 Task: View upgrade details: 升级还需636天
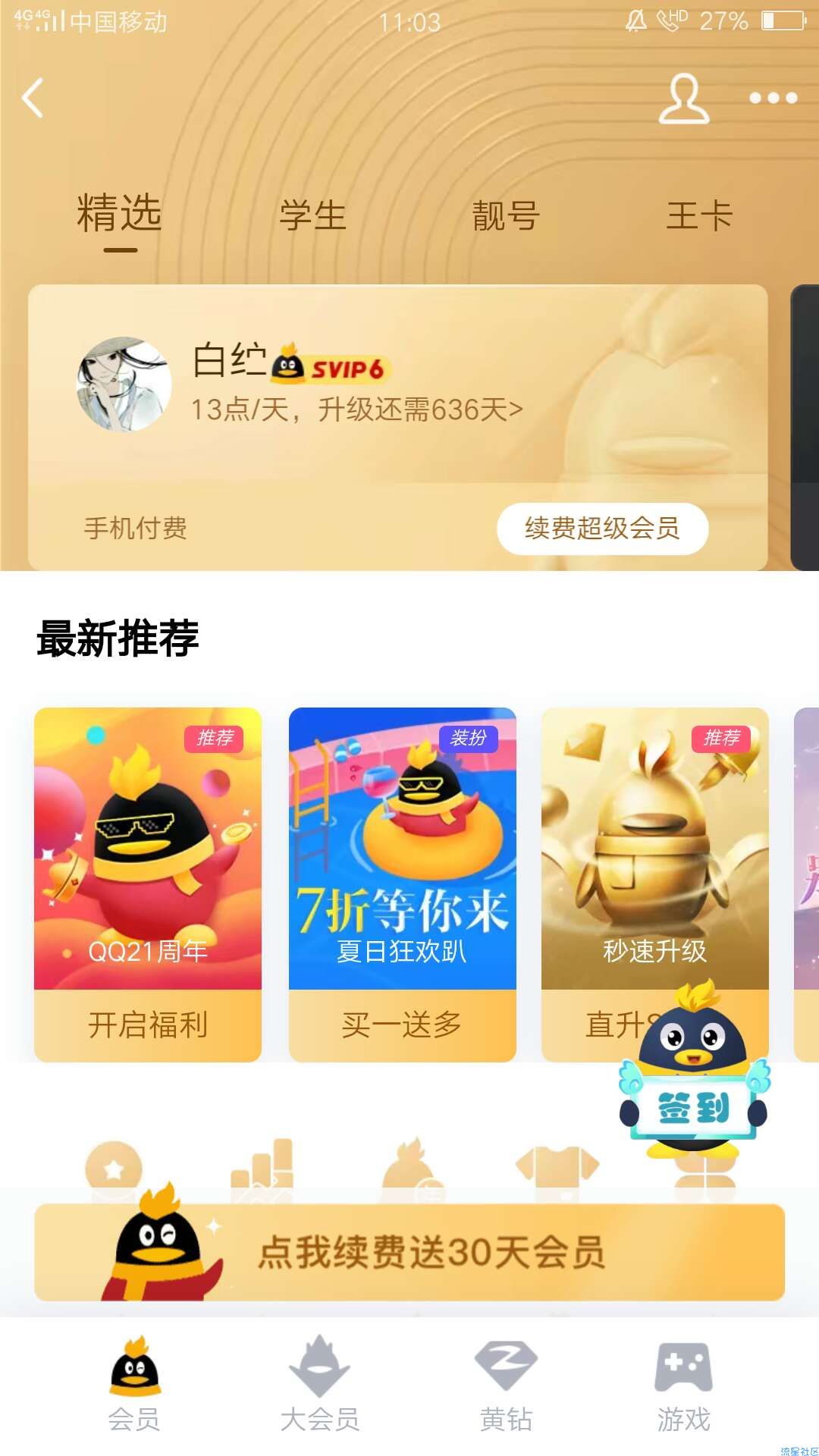[x=356, y=410]
